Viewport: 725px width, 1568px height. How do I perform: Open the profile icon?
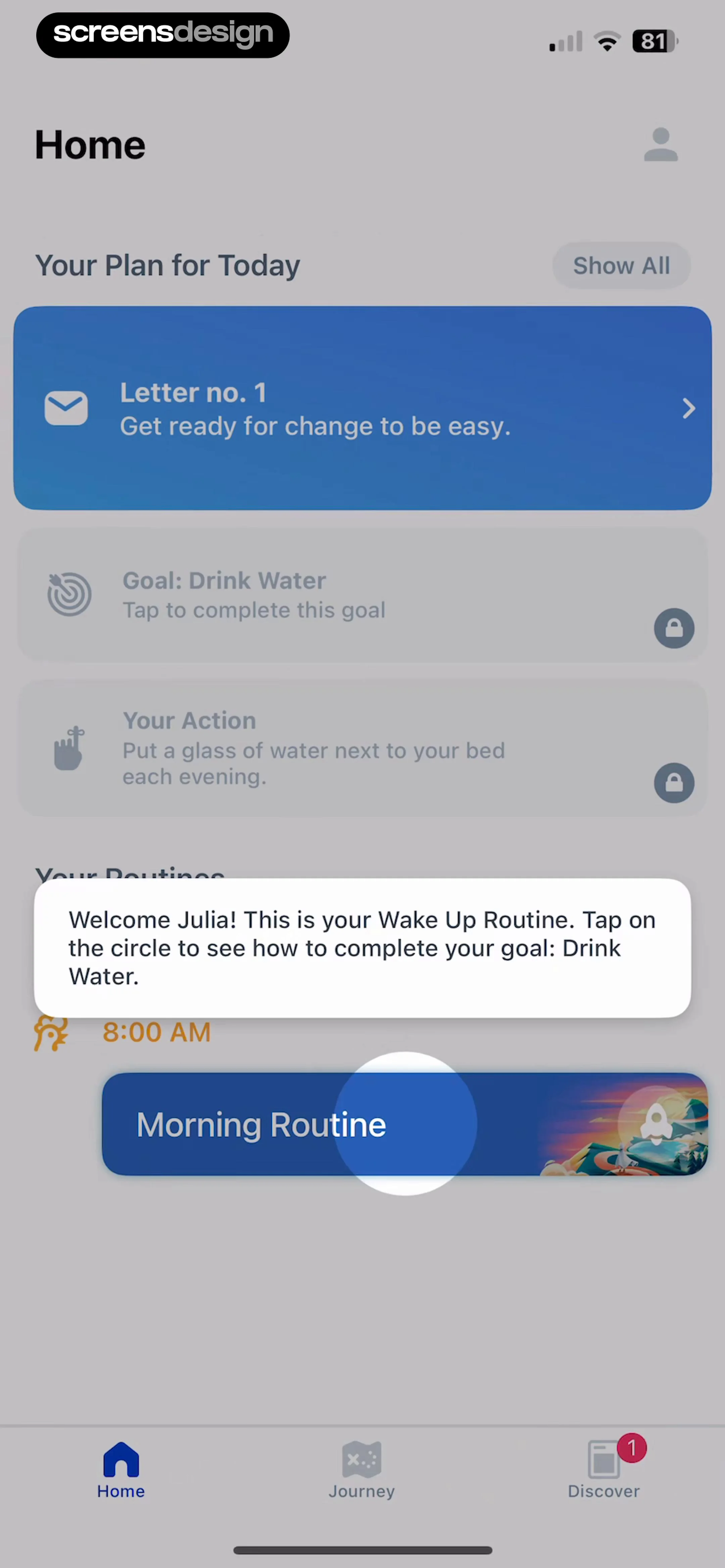click(661, 145)
